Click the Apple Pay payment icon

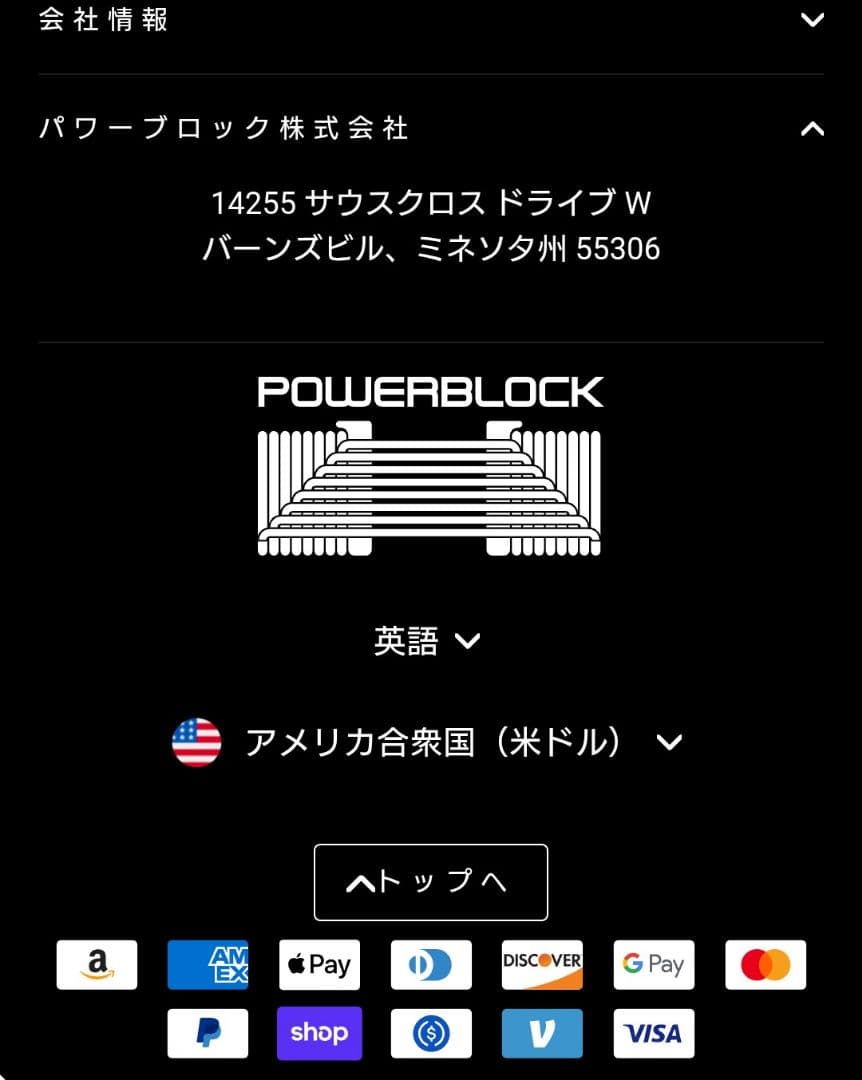pos(319,964)
